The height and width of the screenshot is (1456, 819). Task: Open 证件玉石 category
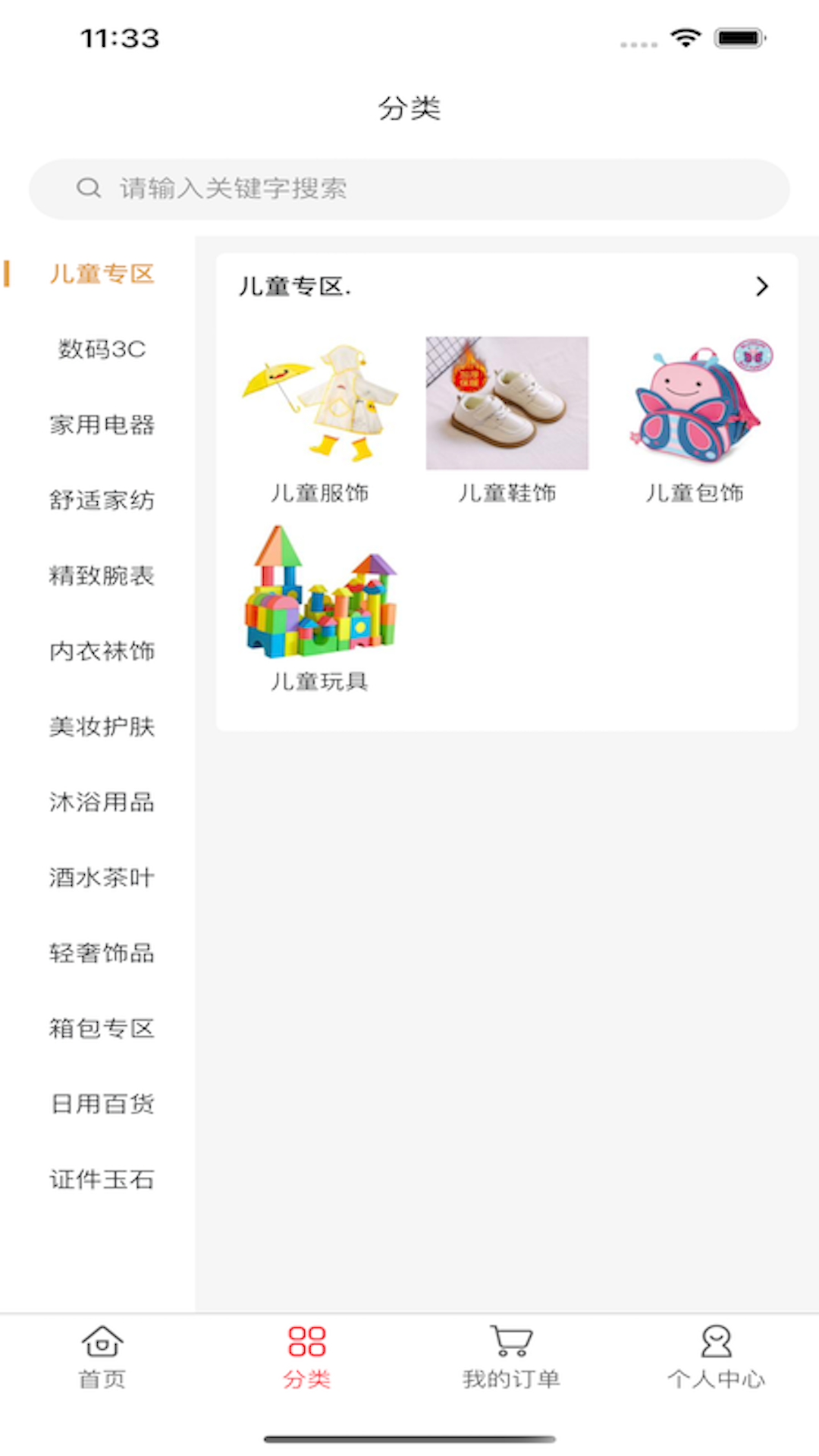pyautogui.click(x=102, y=1179)
